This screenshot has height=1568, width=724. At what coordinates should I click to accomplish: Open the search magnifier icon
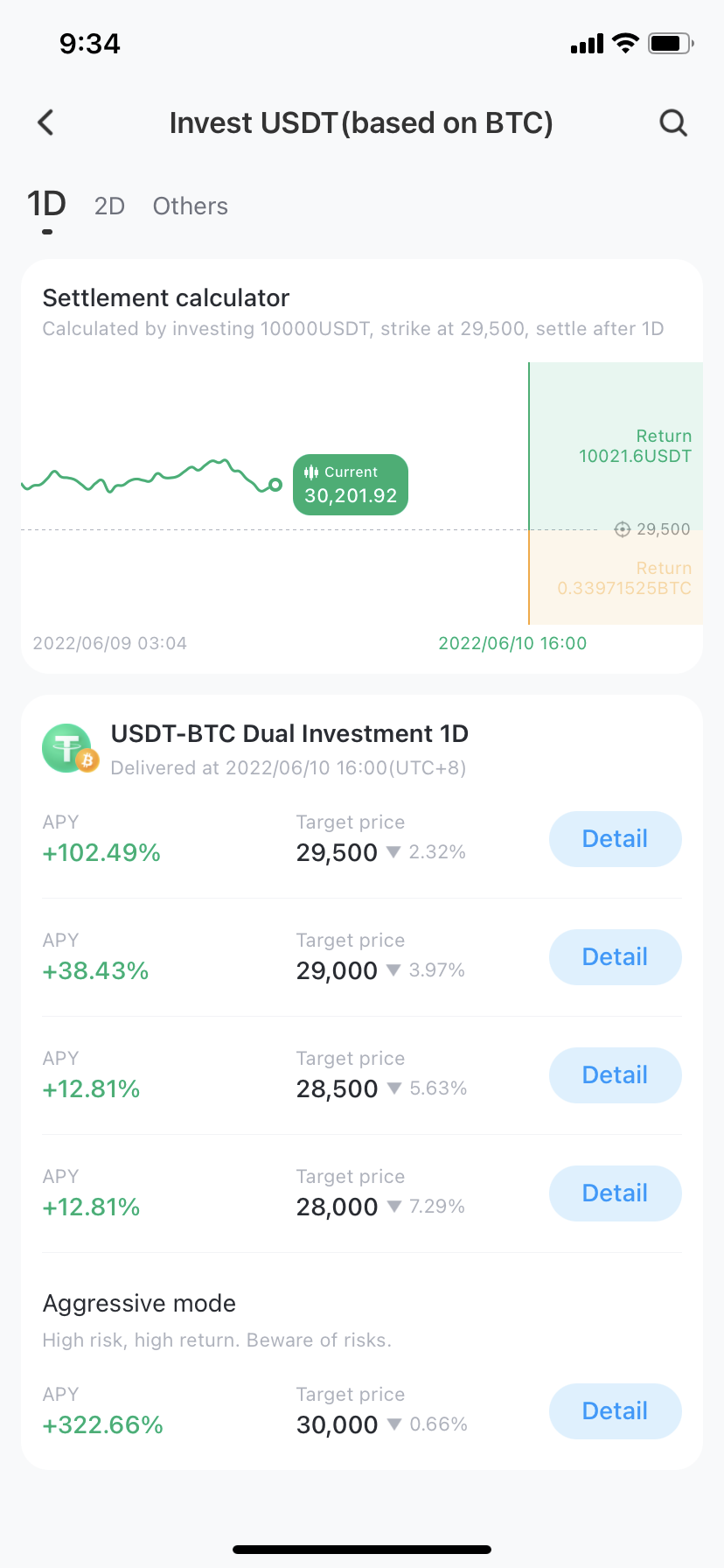click(x=673, y=122)
